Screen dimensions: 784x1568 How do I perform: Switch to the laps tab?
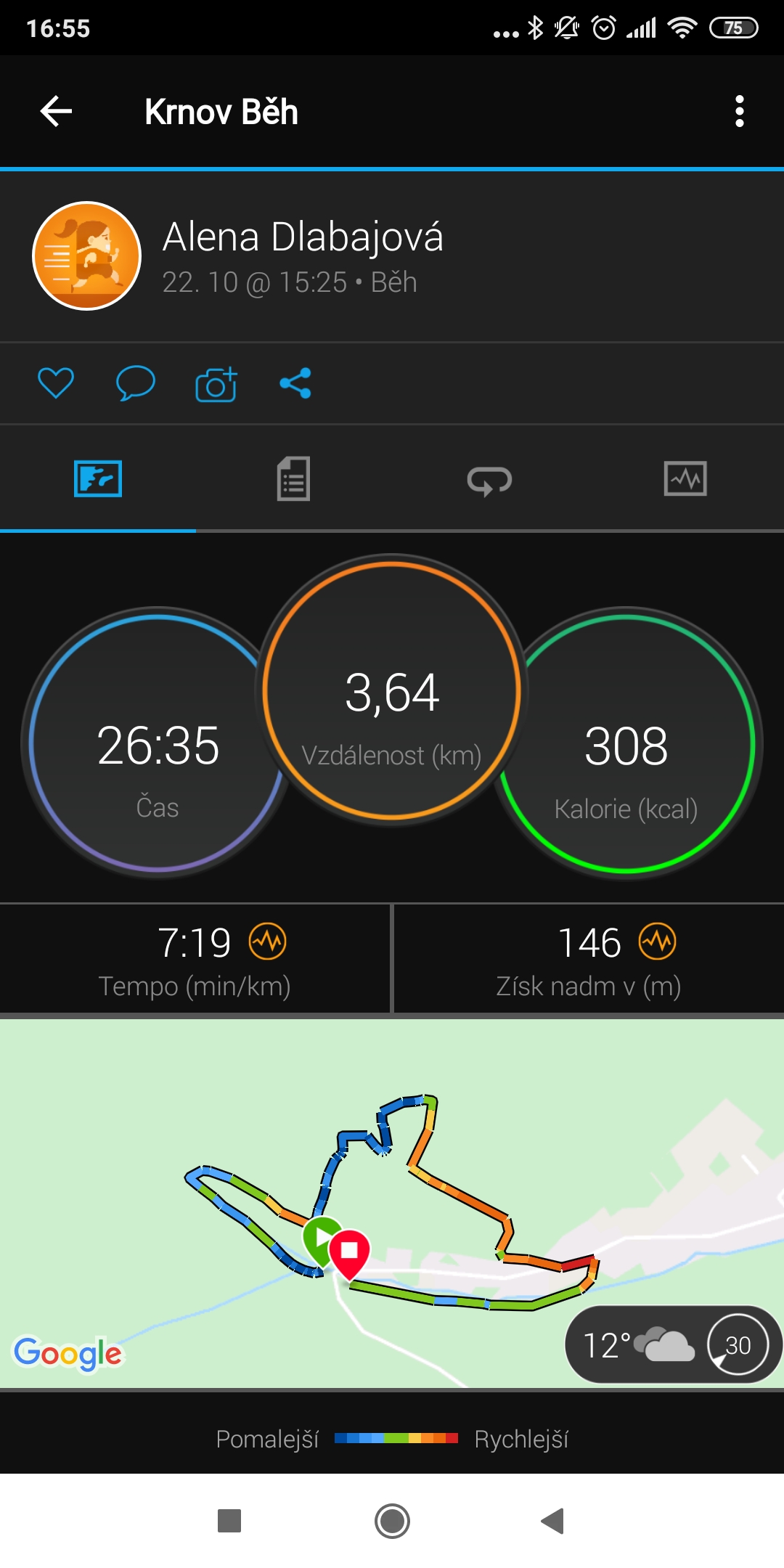[x=489, y=480]
